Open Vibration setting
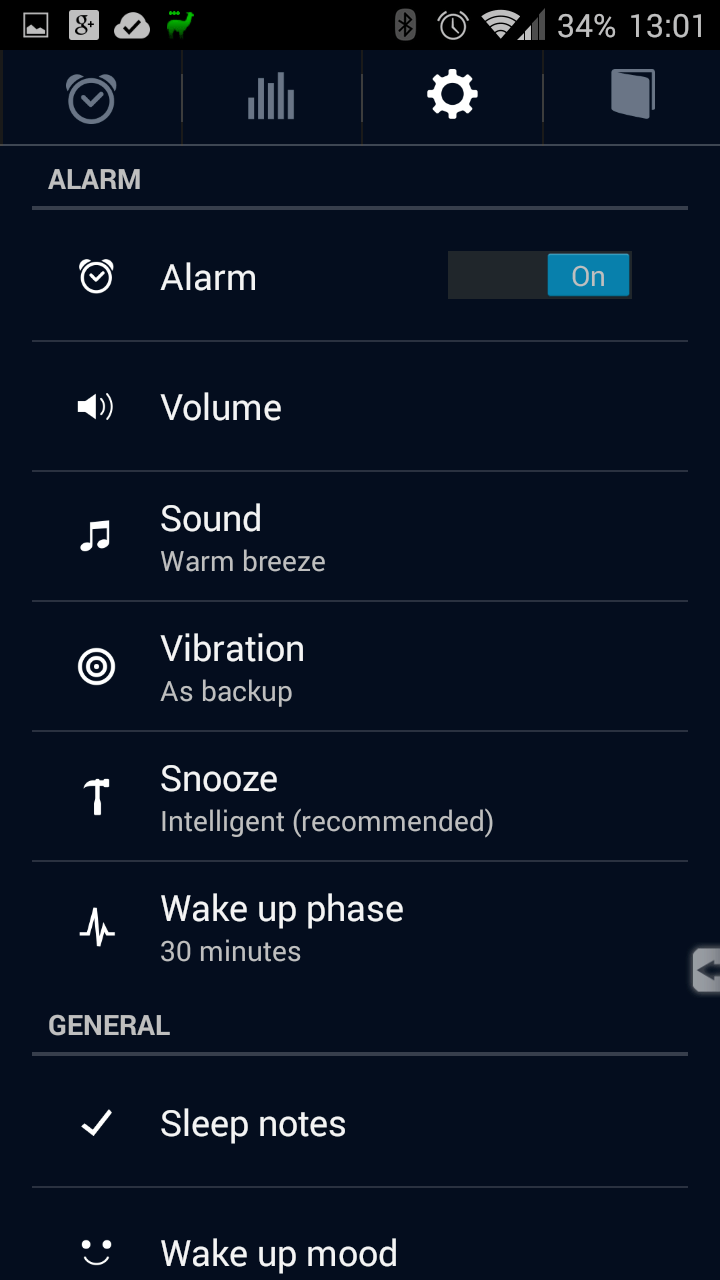The height and width of the screenshot is (1280, 720). 360,667
